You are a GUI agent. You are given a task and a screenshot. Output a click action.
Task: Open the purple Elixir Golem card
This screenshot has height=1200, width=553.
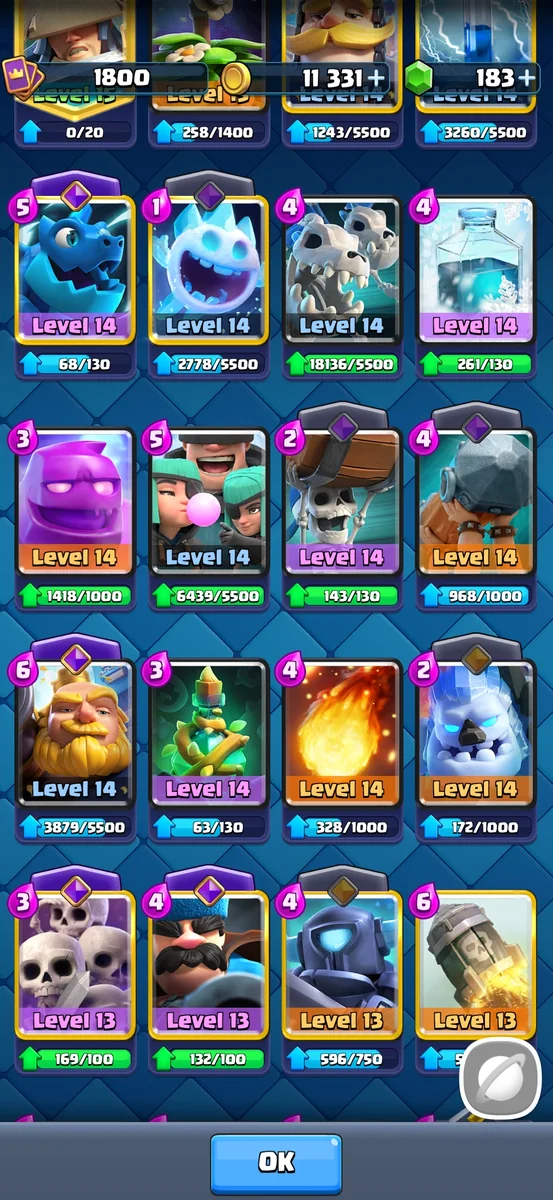click(x=75, y=500)
